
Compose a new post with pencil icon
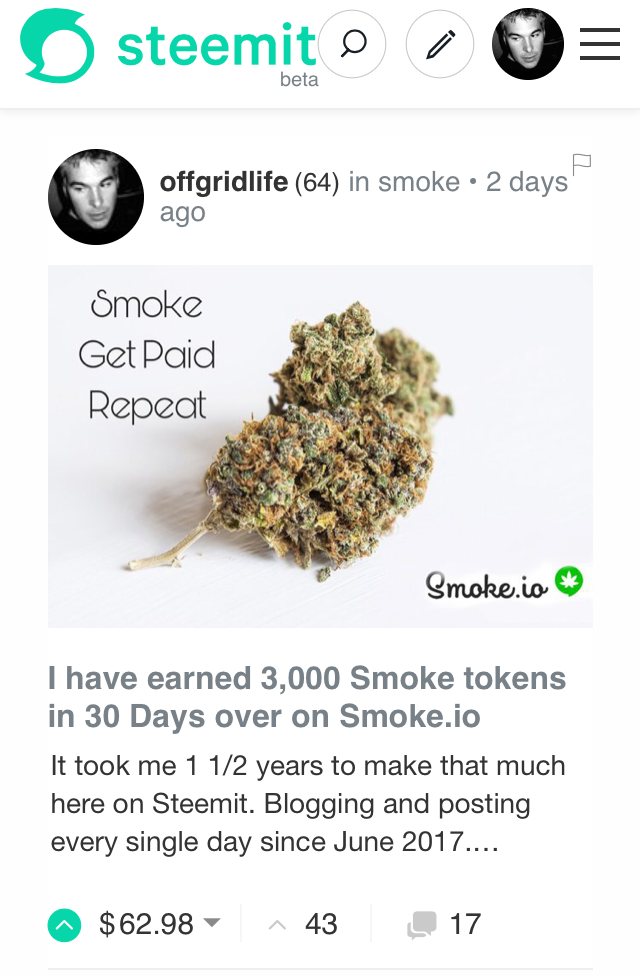coord(440,44)
